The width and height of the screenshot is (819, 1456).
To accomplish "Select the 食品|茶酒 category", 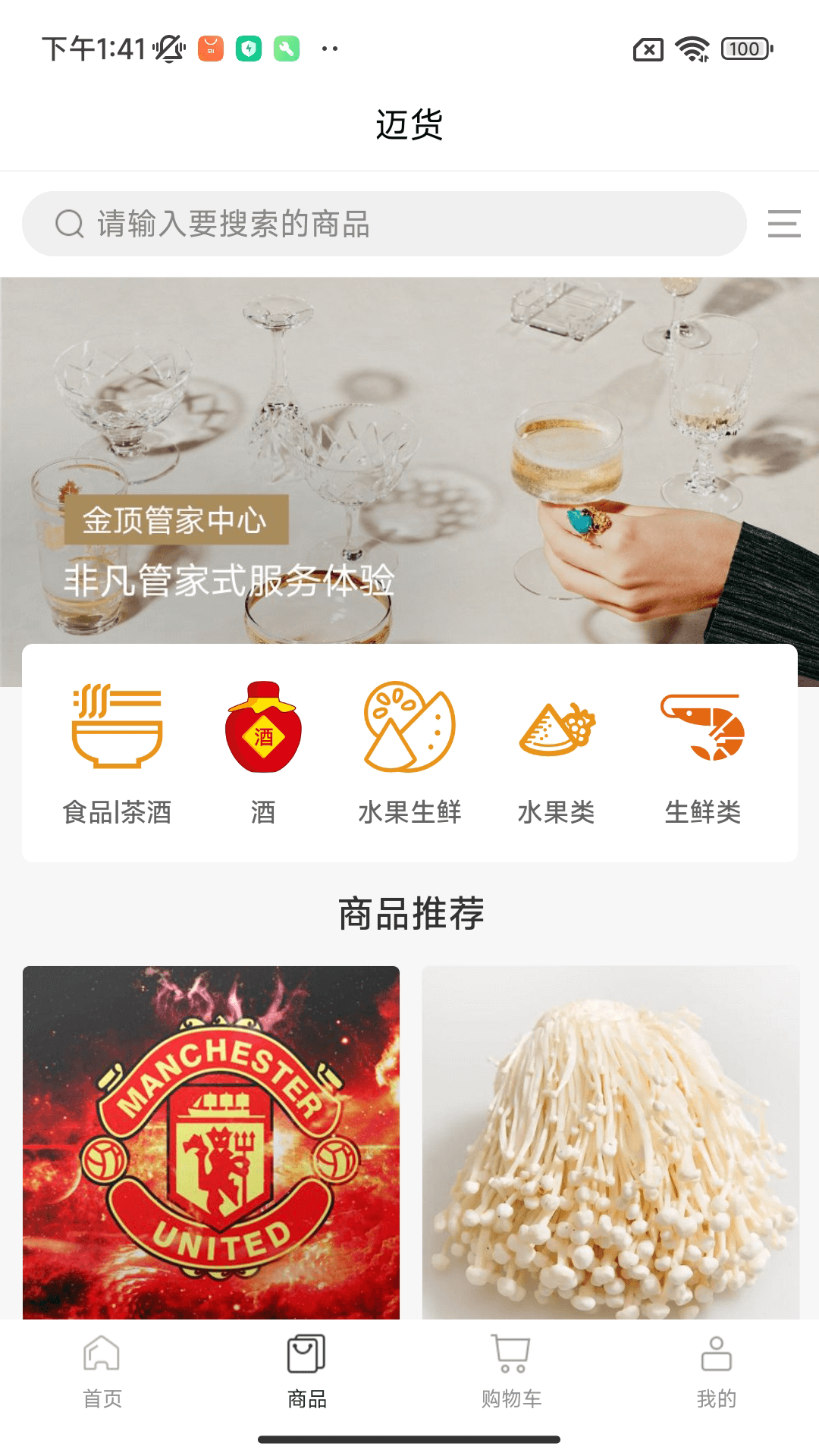I will tap(117, 753).
